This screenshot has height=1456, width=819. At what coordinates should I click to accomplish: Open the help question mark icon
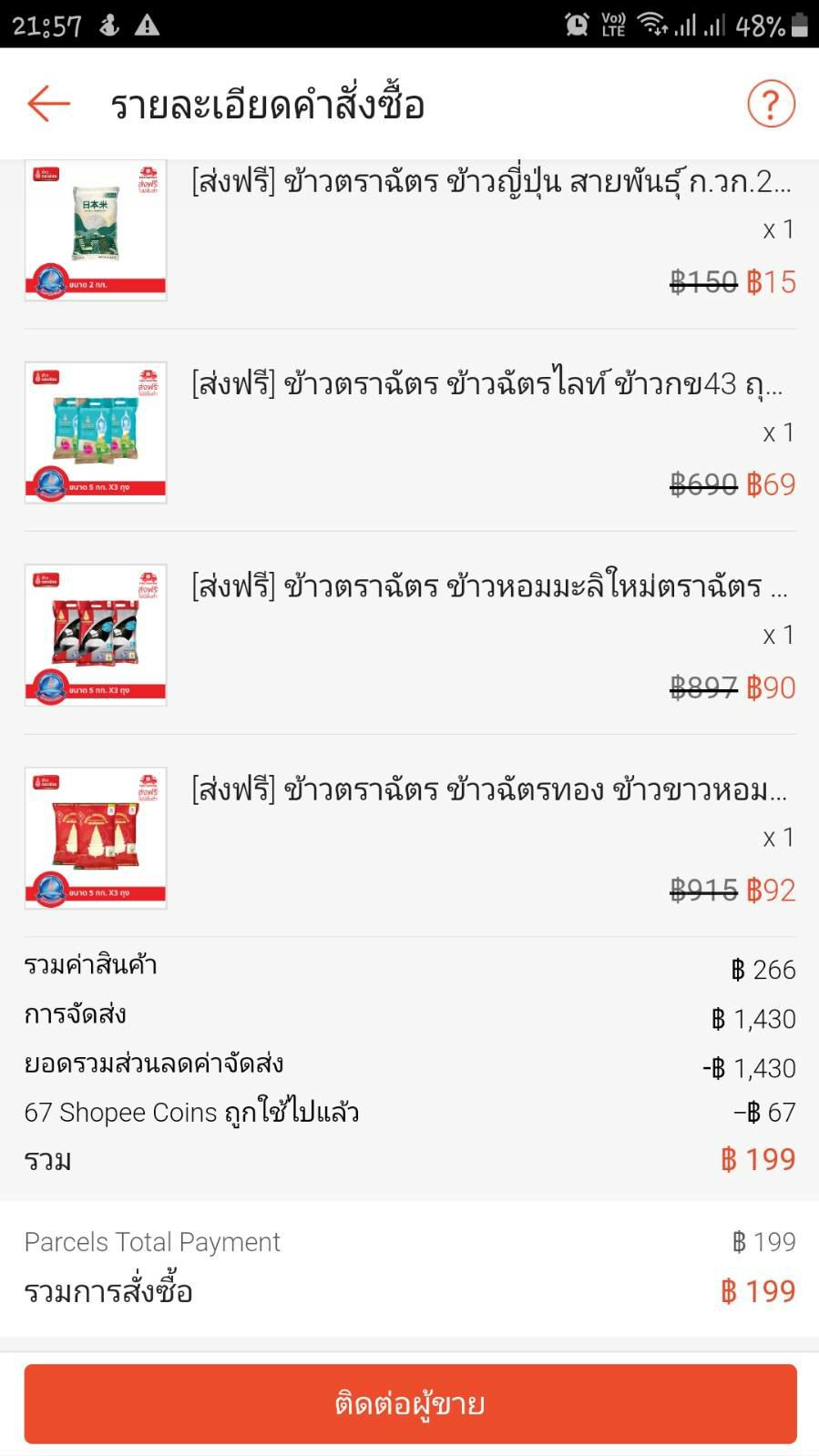click(771, 104)
